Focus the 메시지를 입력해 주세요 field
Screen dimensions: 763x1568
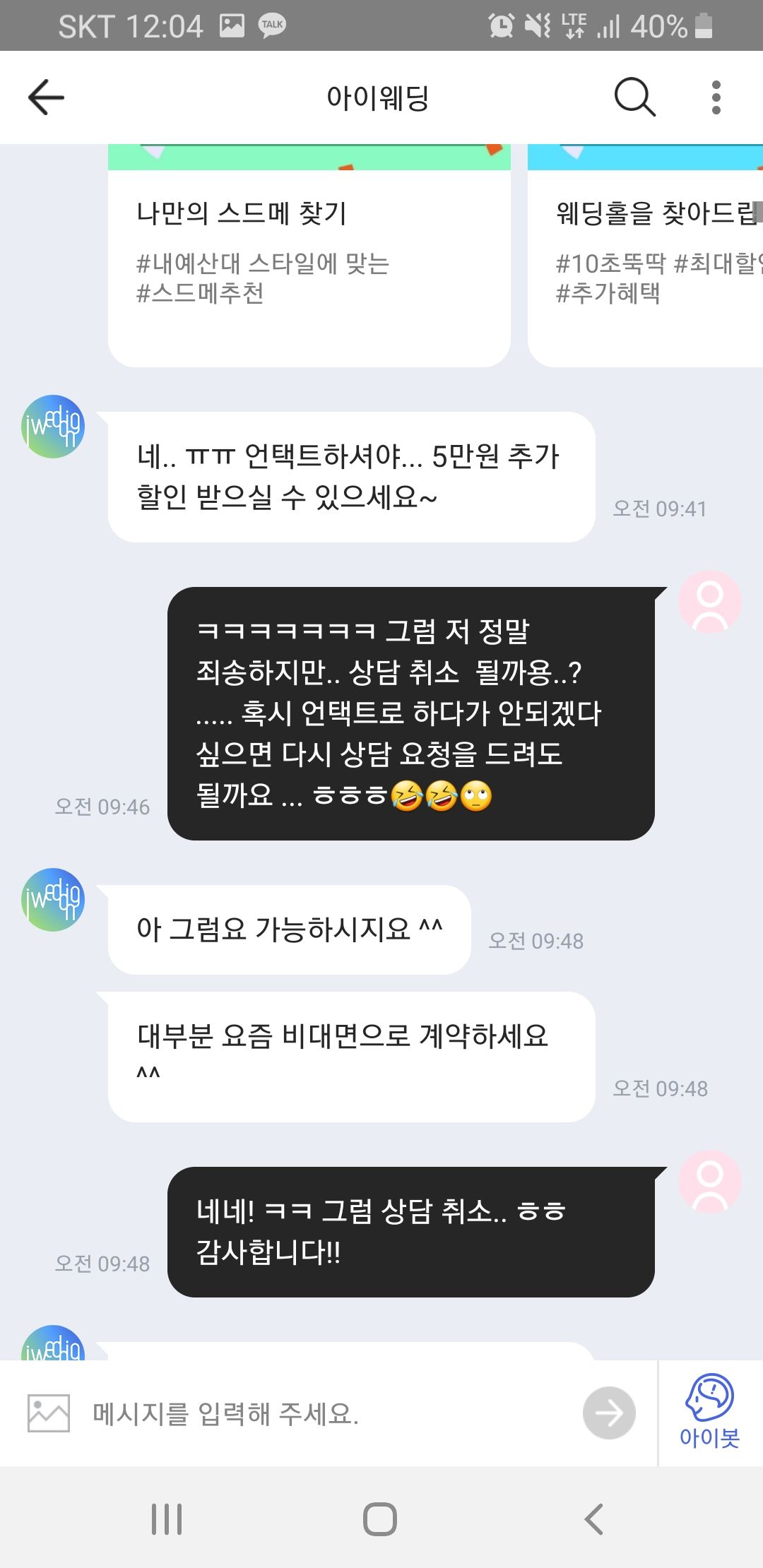tap(325, 1413)
